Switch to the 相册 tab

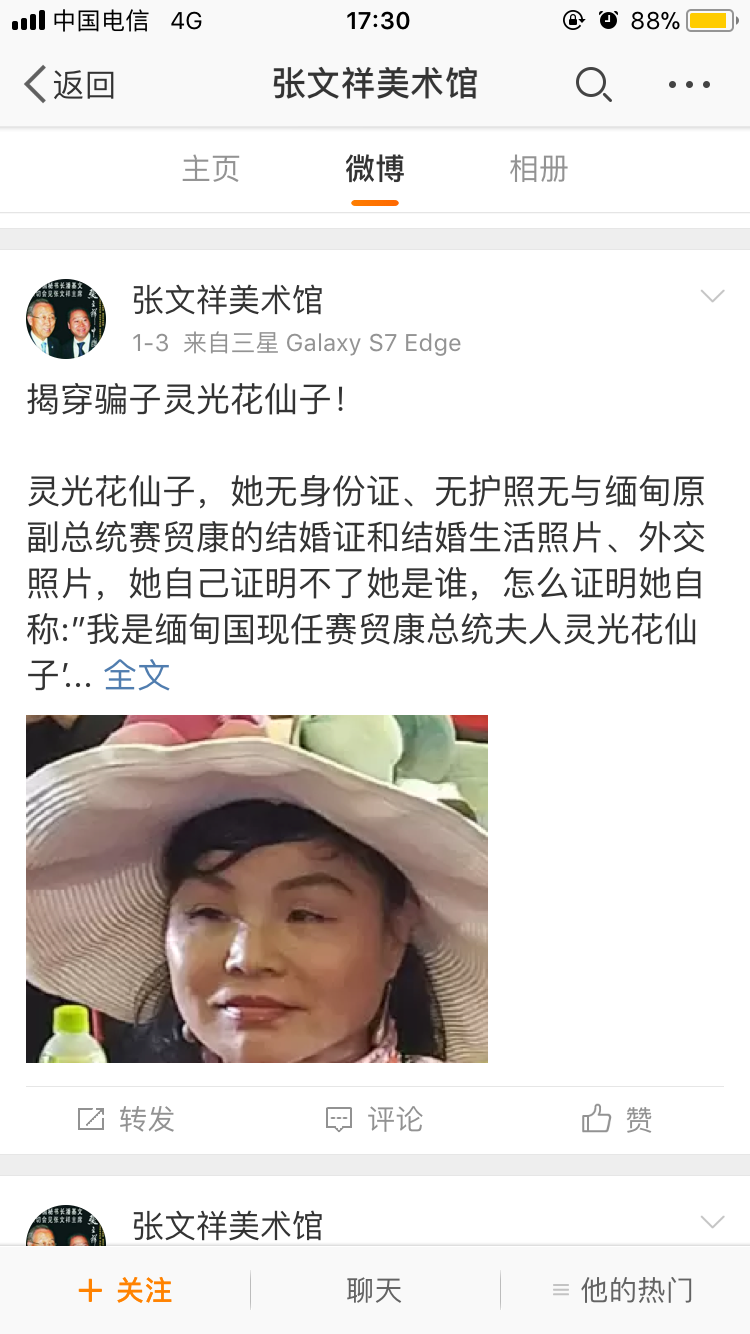[538, 169]
